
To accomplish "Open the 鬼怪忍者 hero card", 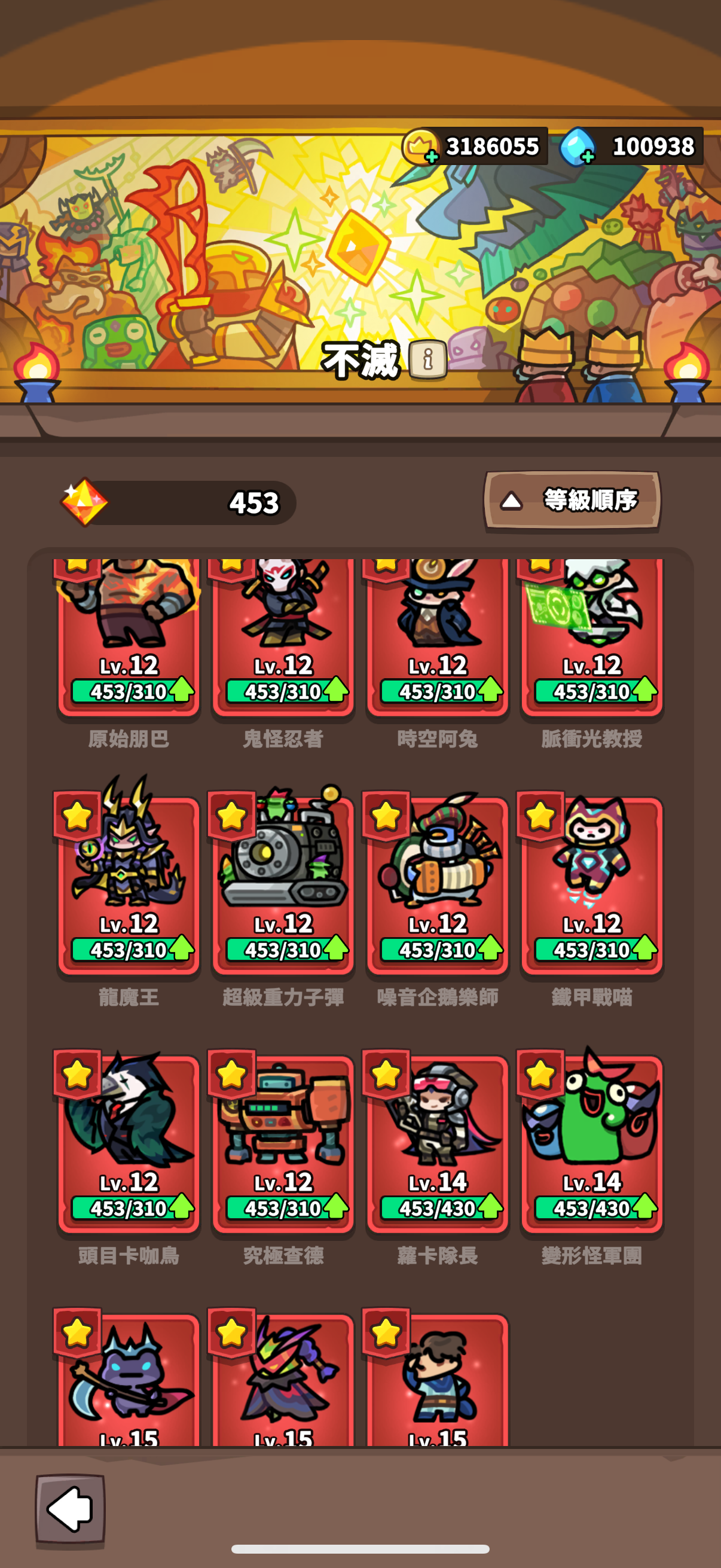I will pyautogui.click(x=283, y=636).
